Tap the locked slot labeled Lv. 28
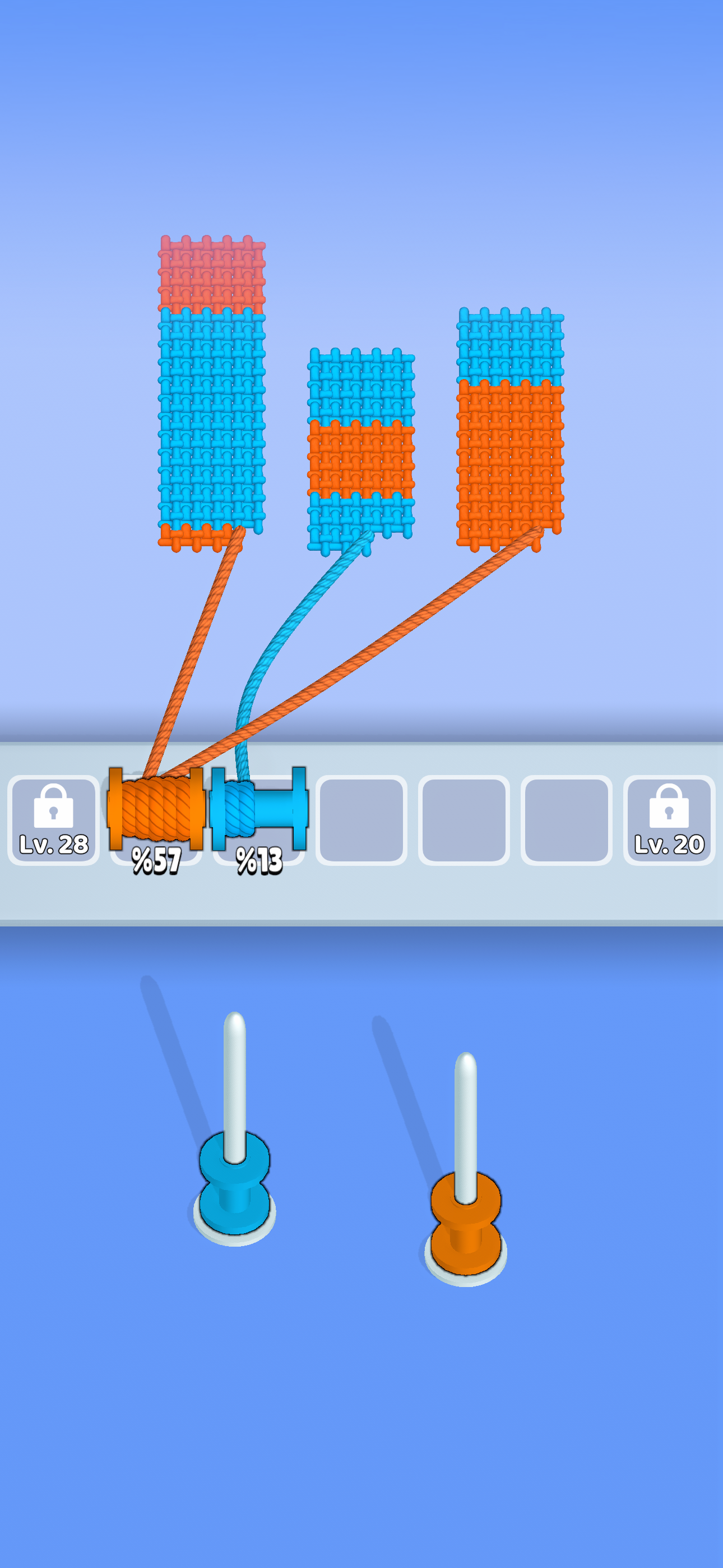 tap(54, 819)
